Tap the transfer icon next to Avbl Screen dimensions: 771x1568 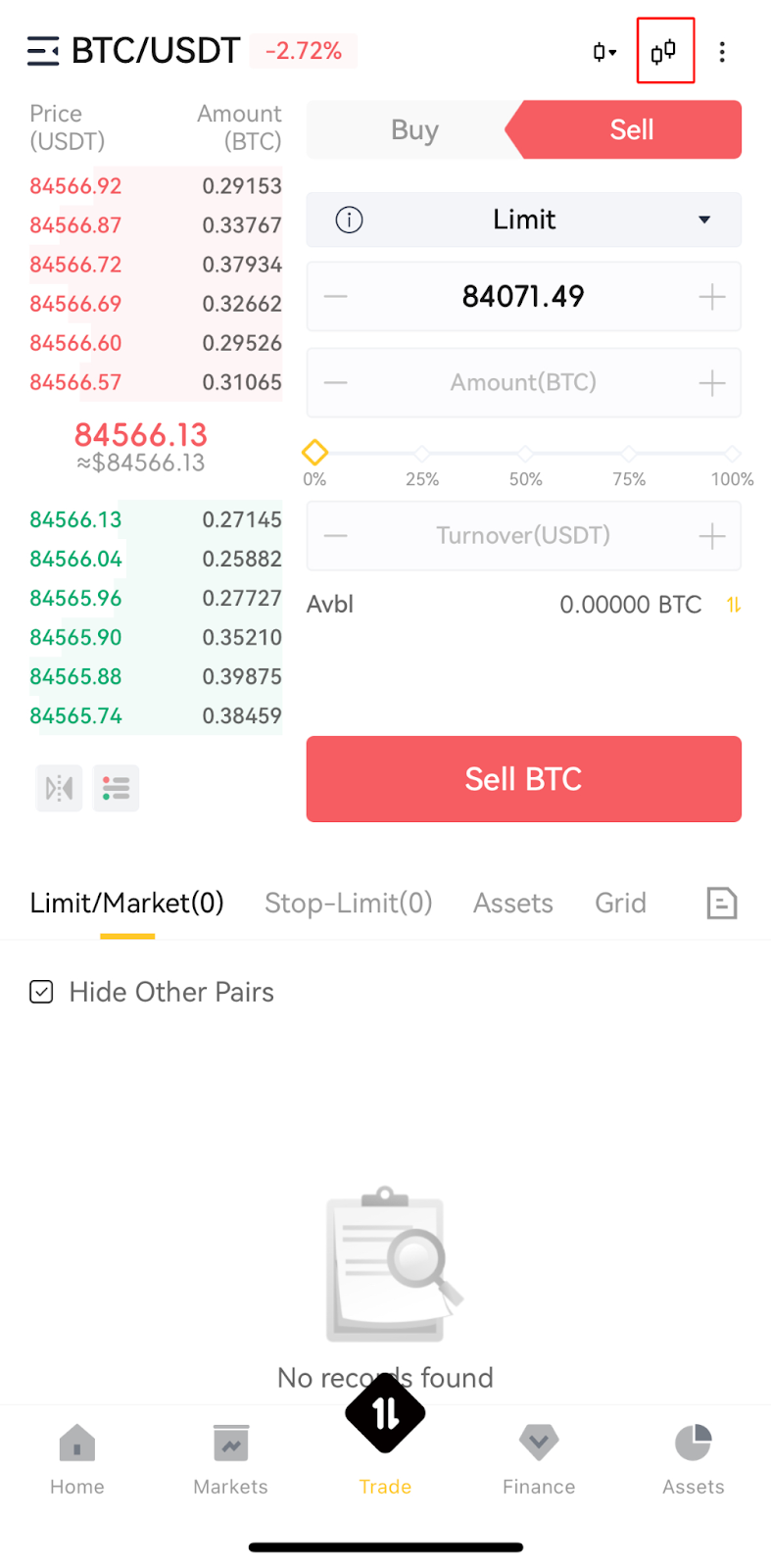pyautogui.click(x=733, y=605)
